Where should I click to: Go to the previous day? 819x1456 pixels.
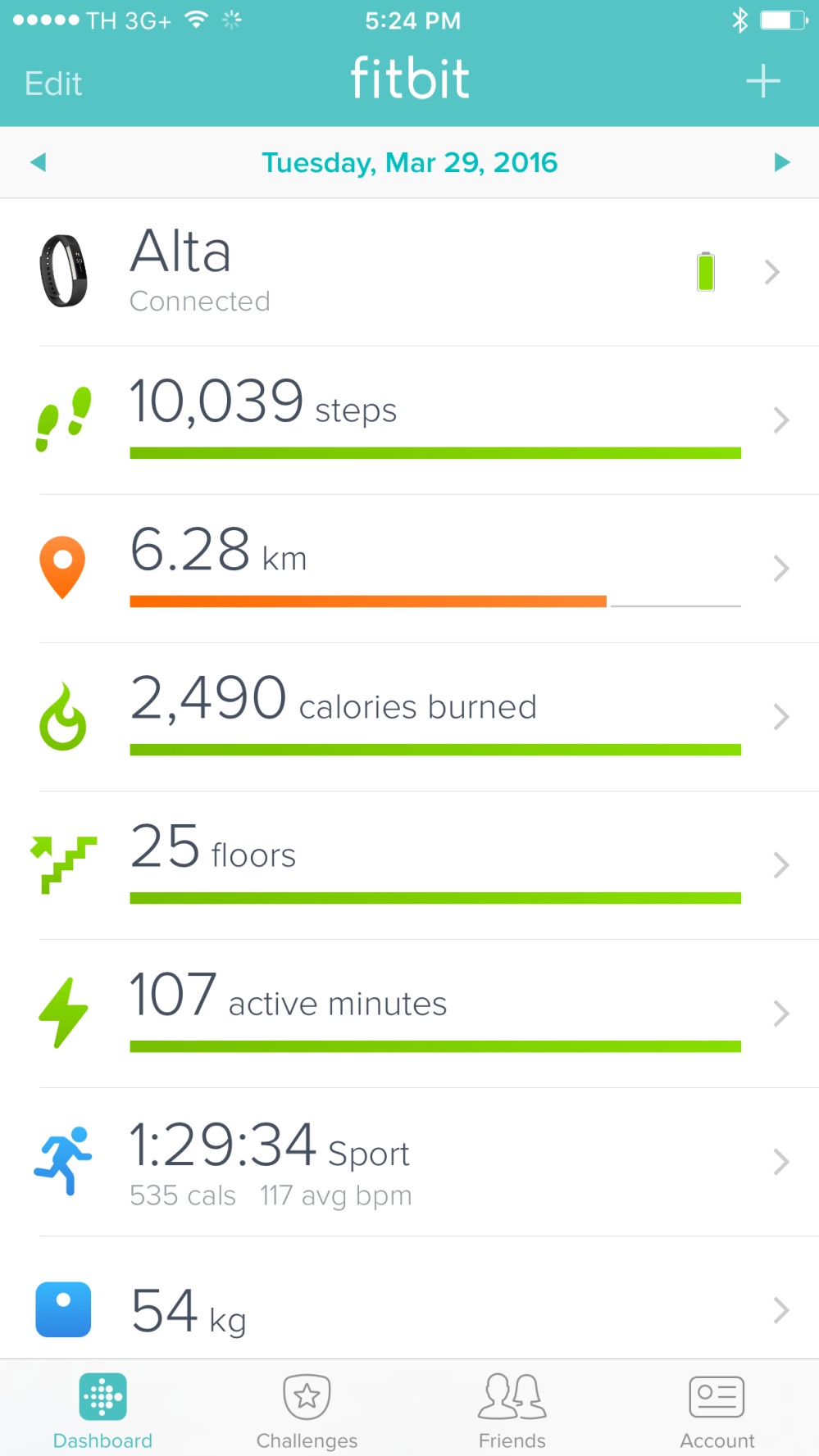tap(38, 162)
